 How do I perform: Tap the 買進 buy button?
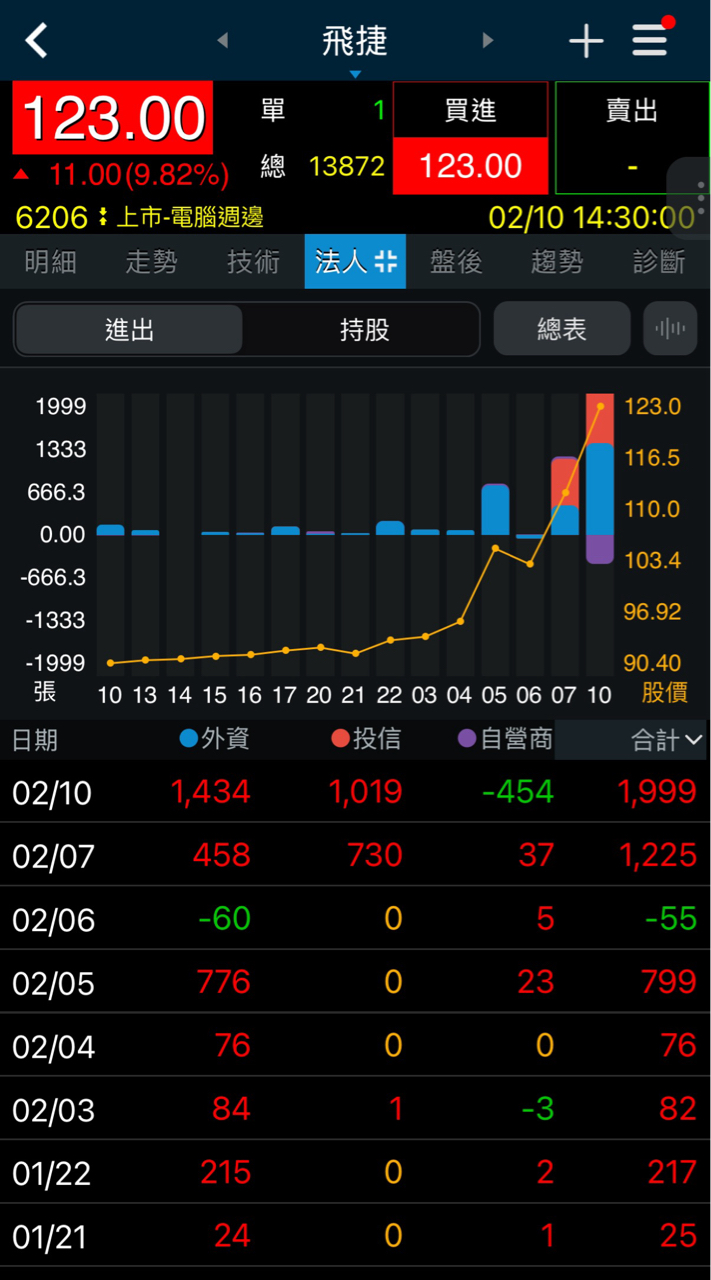(470, 138)
